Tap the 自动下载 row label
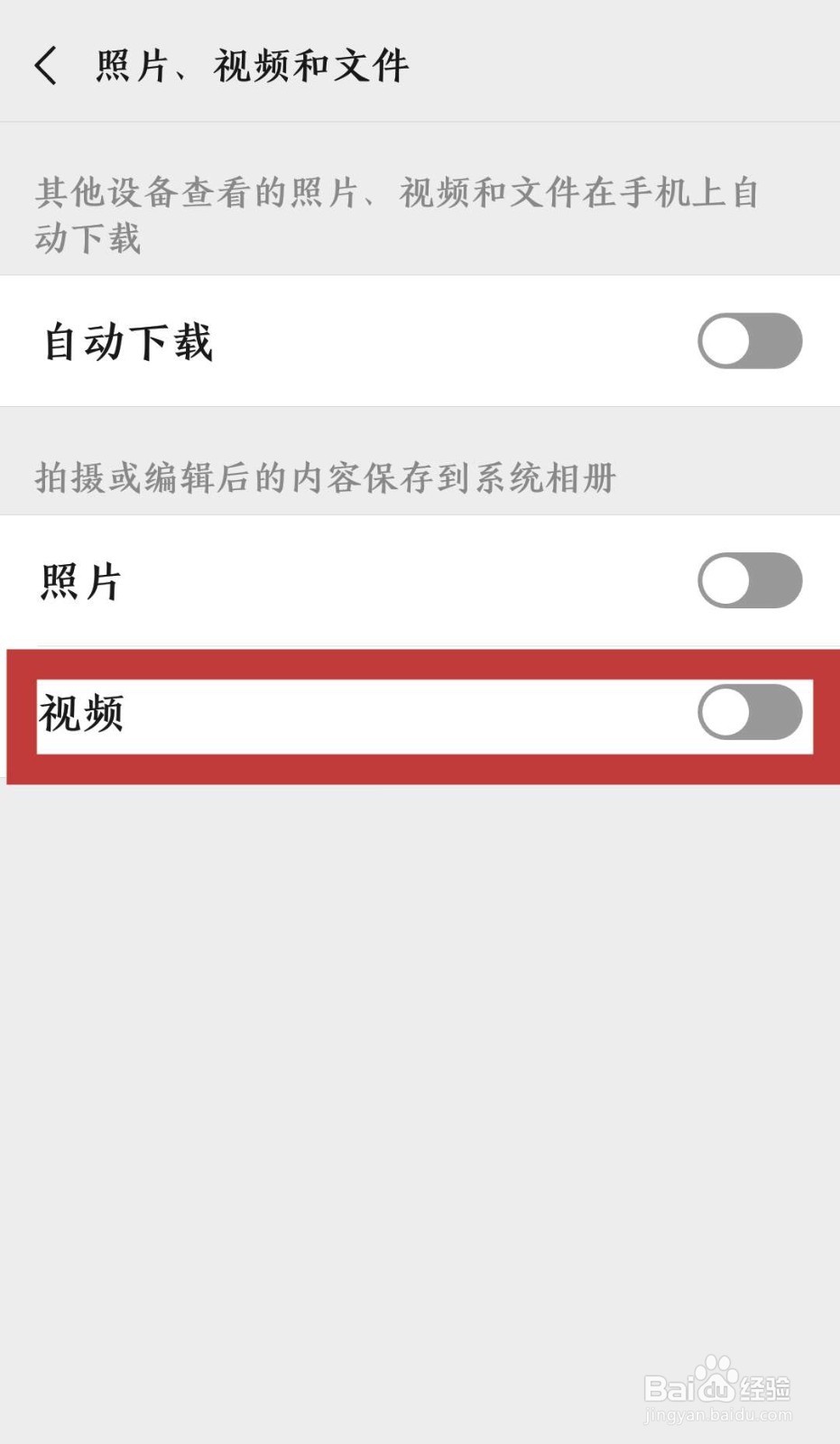Screen dimensions: 840x1444 [127, 341]
